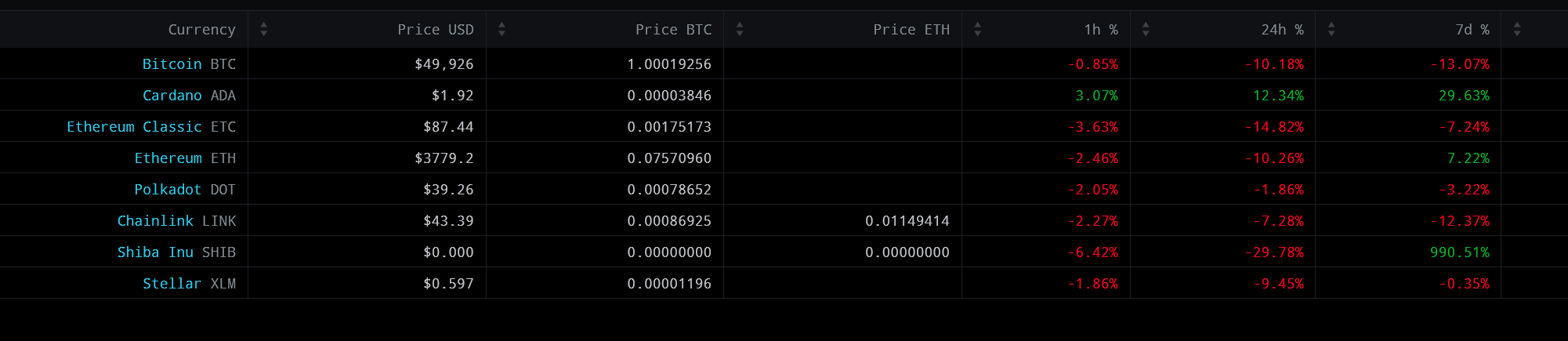Sort table by Price ETH column

[977, 30]
